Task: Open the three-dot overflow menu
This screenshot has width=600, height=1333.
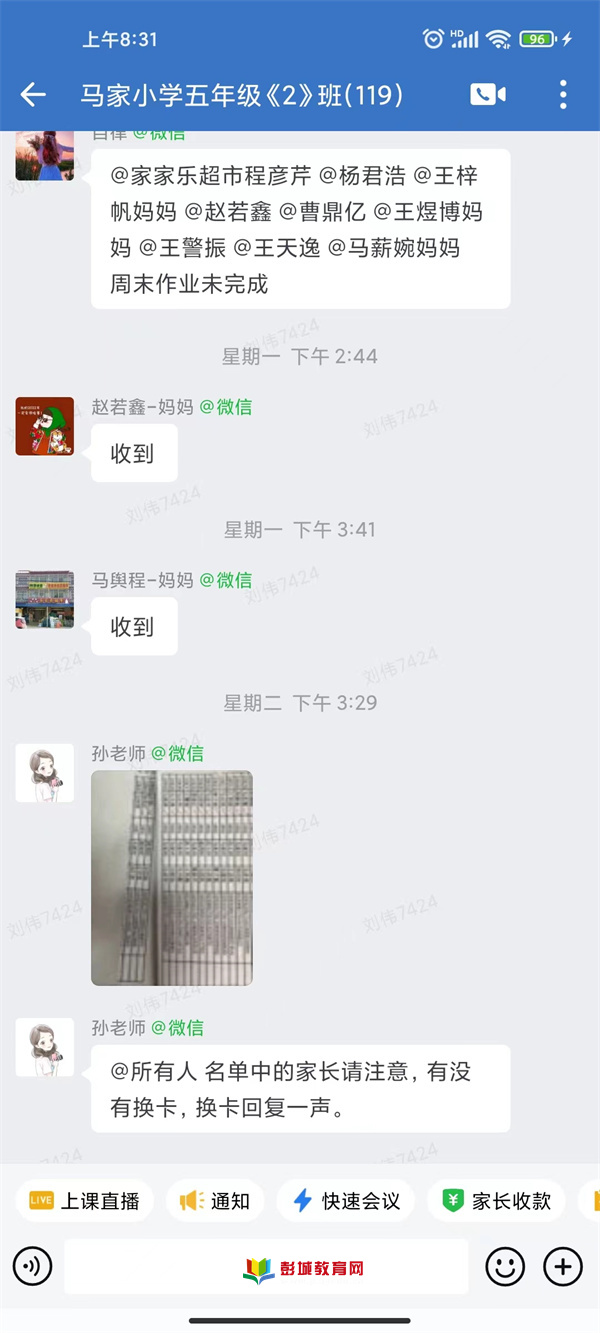Action: click(x=563, y=95)
